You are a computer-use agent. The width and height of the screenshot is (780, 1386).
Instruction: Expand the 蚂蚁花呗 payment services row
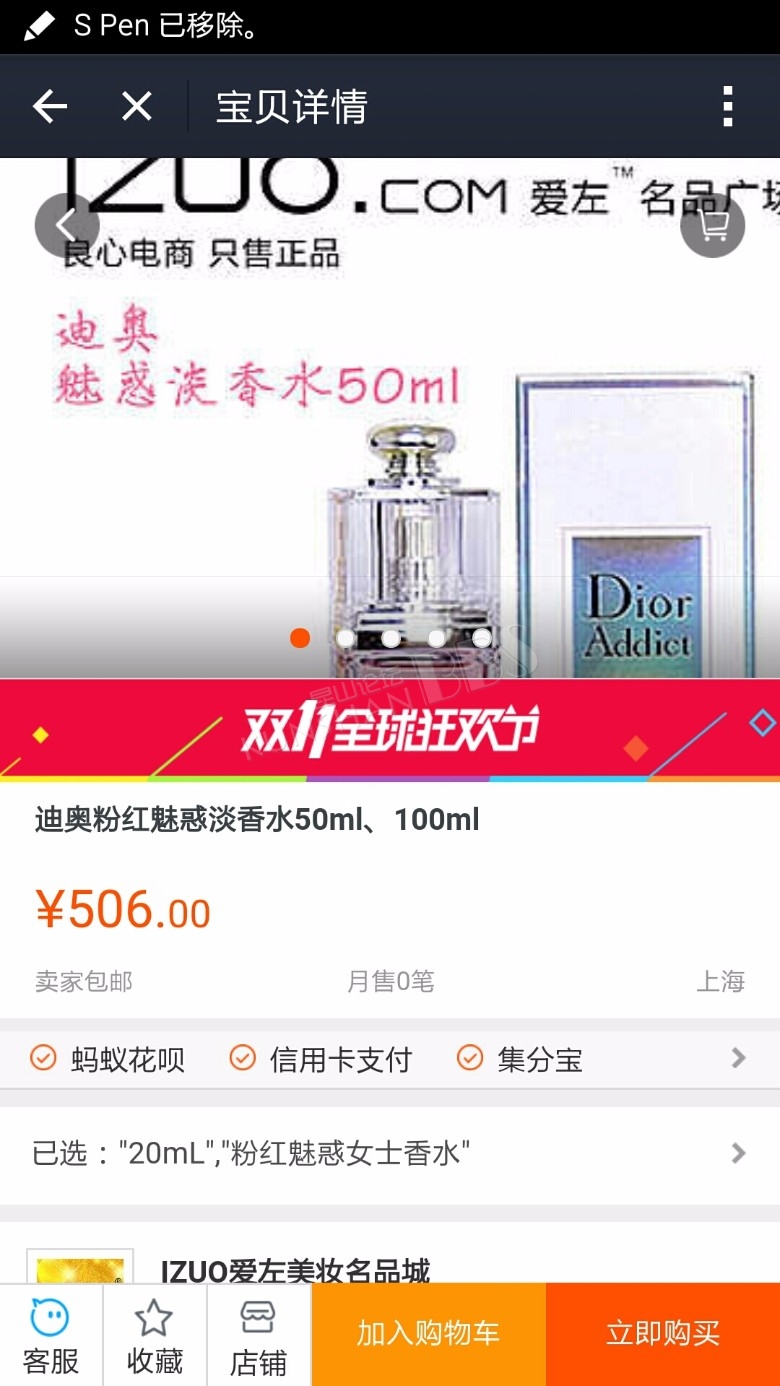pos(390,1059)
